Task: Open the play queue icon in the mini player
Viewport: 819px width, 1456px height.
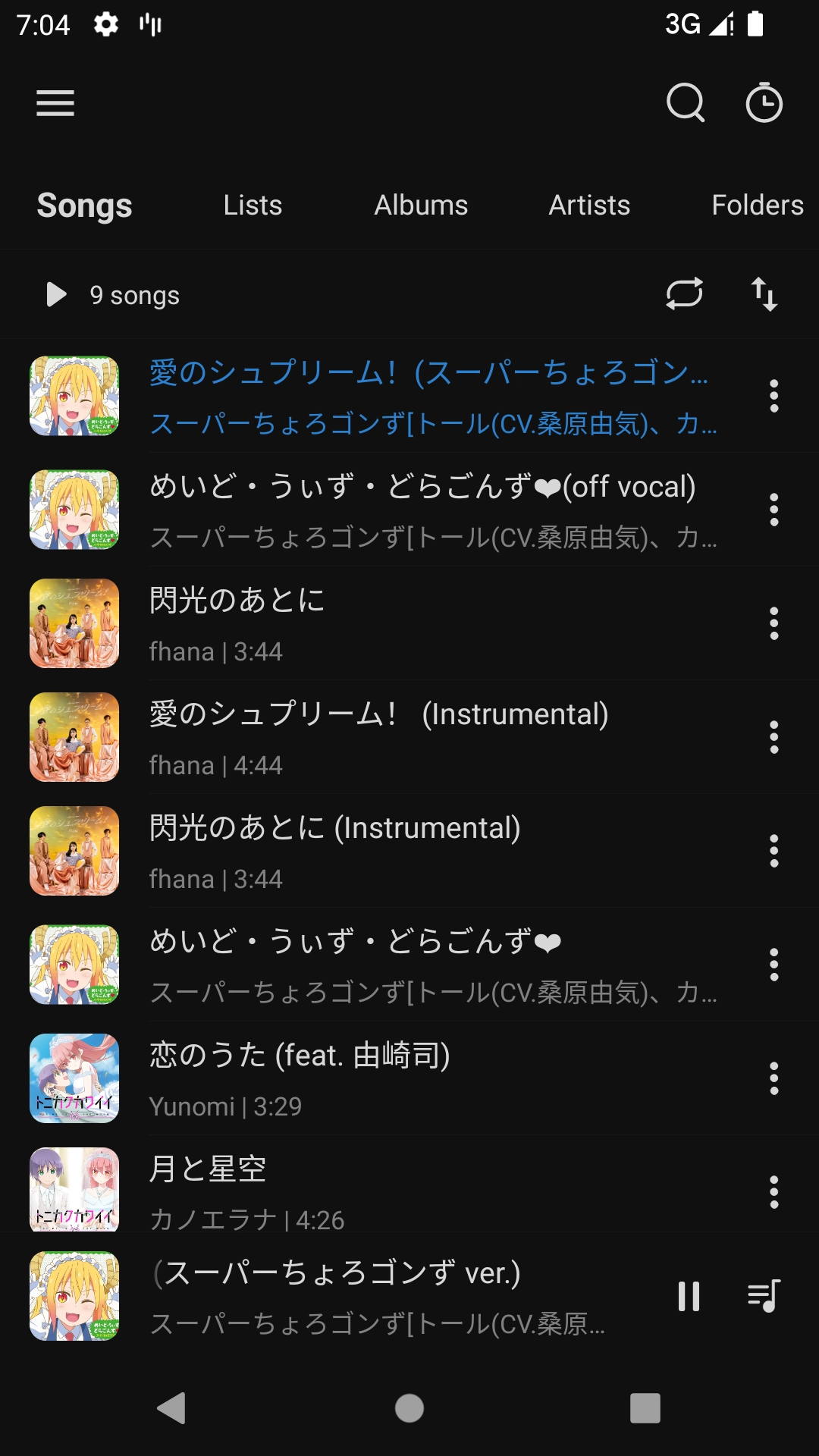Action: pyautogui.click(x=766, y=1297)
